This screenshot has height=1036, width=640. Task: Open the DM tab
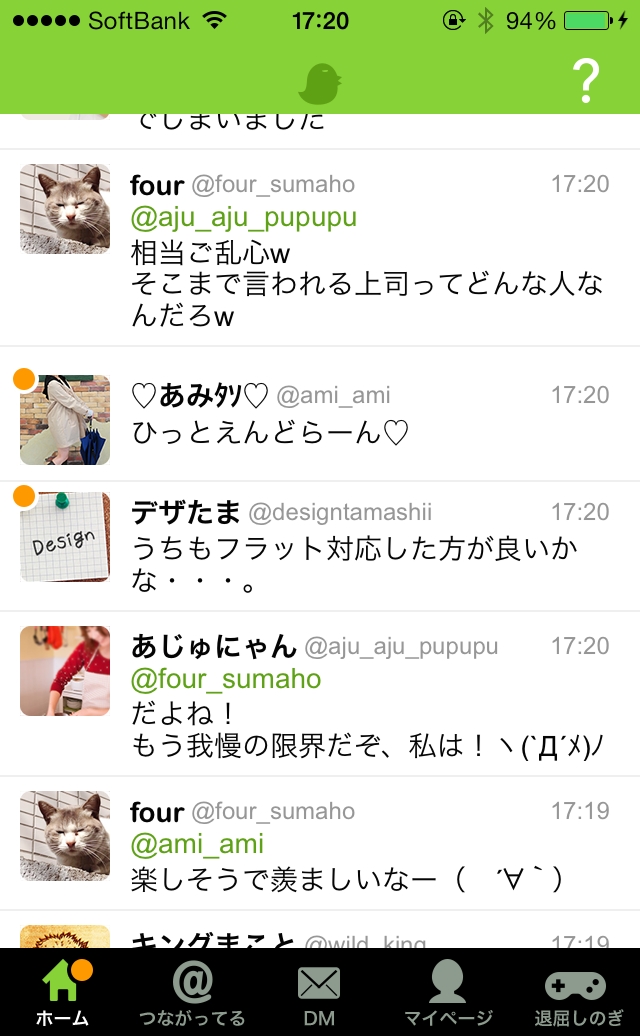click(x=319, y=992)
